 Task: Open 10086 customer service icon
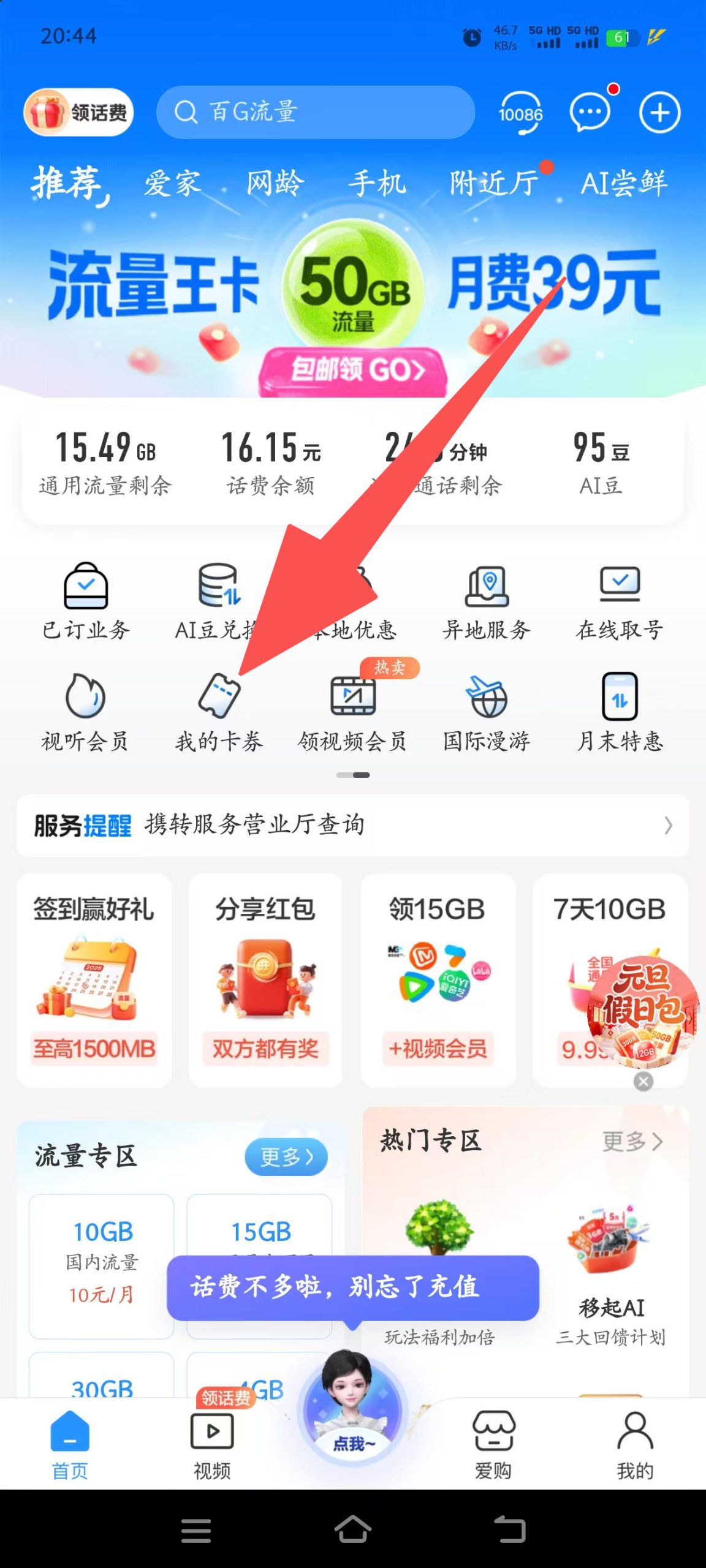pos(520,113)
